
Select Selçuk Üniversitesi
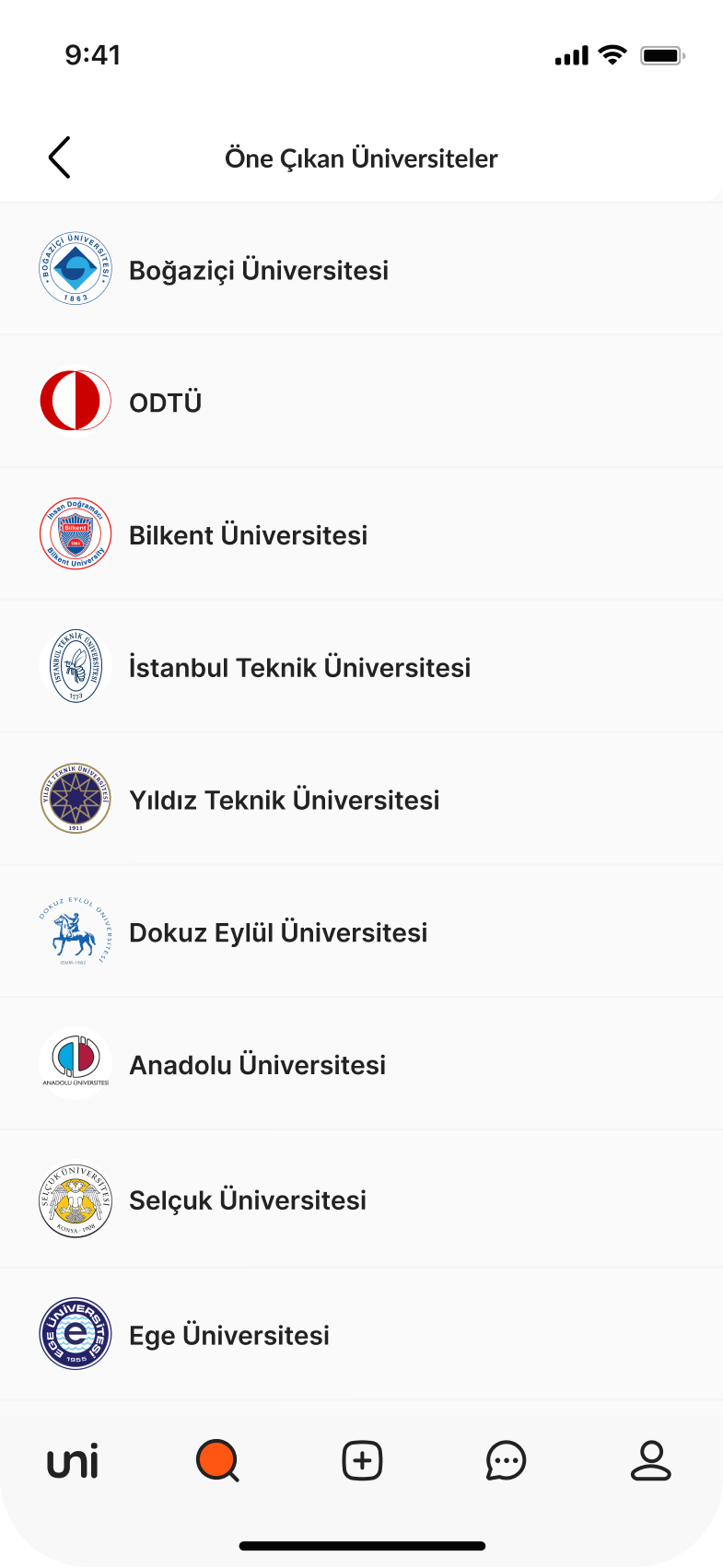(x=361, y=1199)
